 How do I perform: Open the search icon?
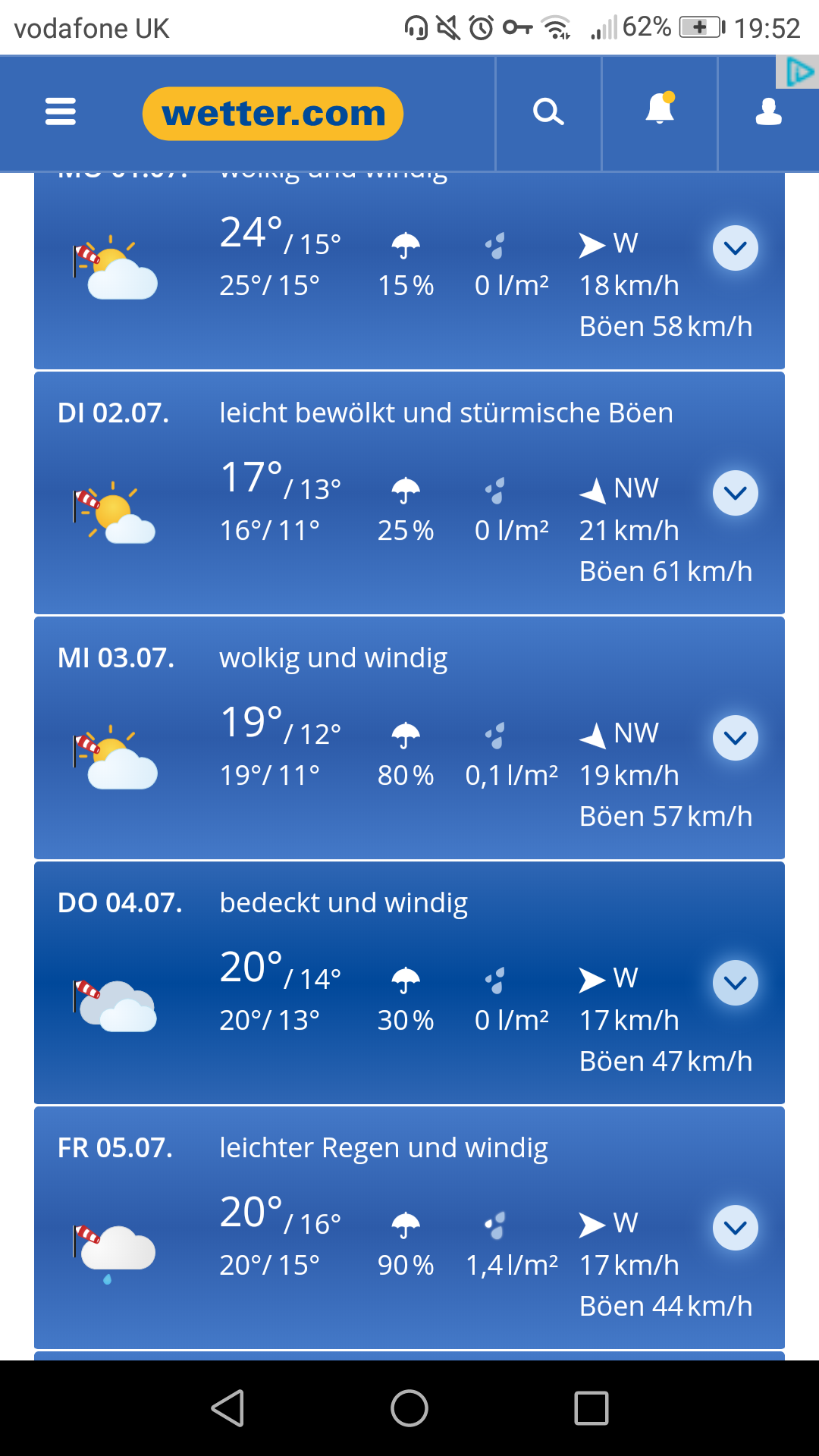point(548,112)
